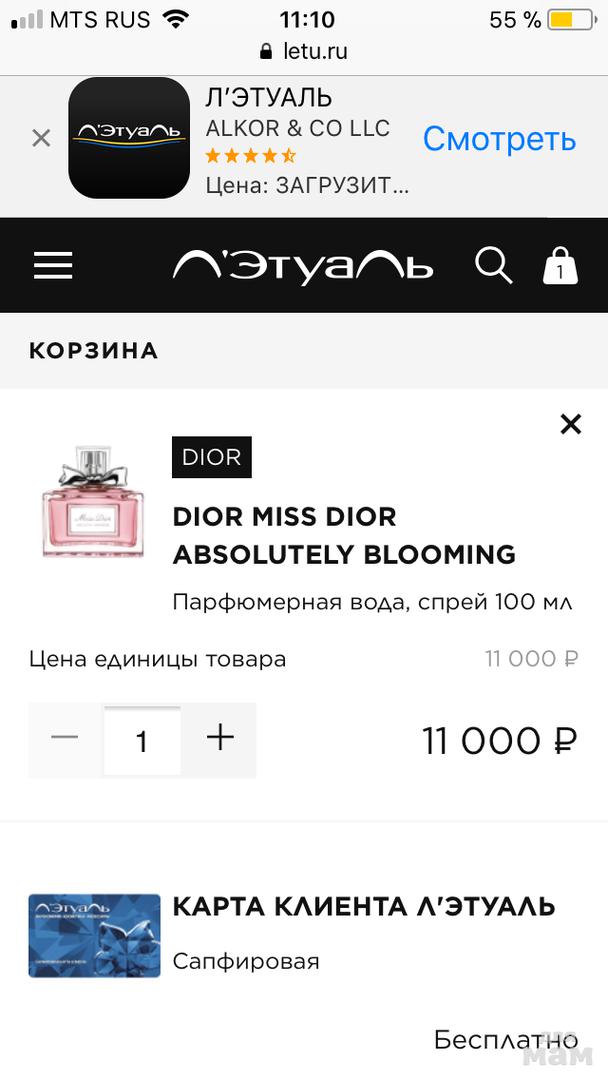Image resolution: width=608 pixels, height=1080 pixels.
Task: Tap the letu.ru address bar
Action: click(304, 51)
